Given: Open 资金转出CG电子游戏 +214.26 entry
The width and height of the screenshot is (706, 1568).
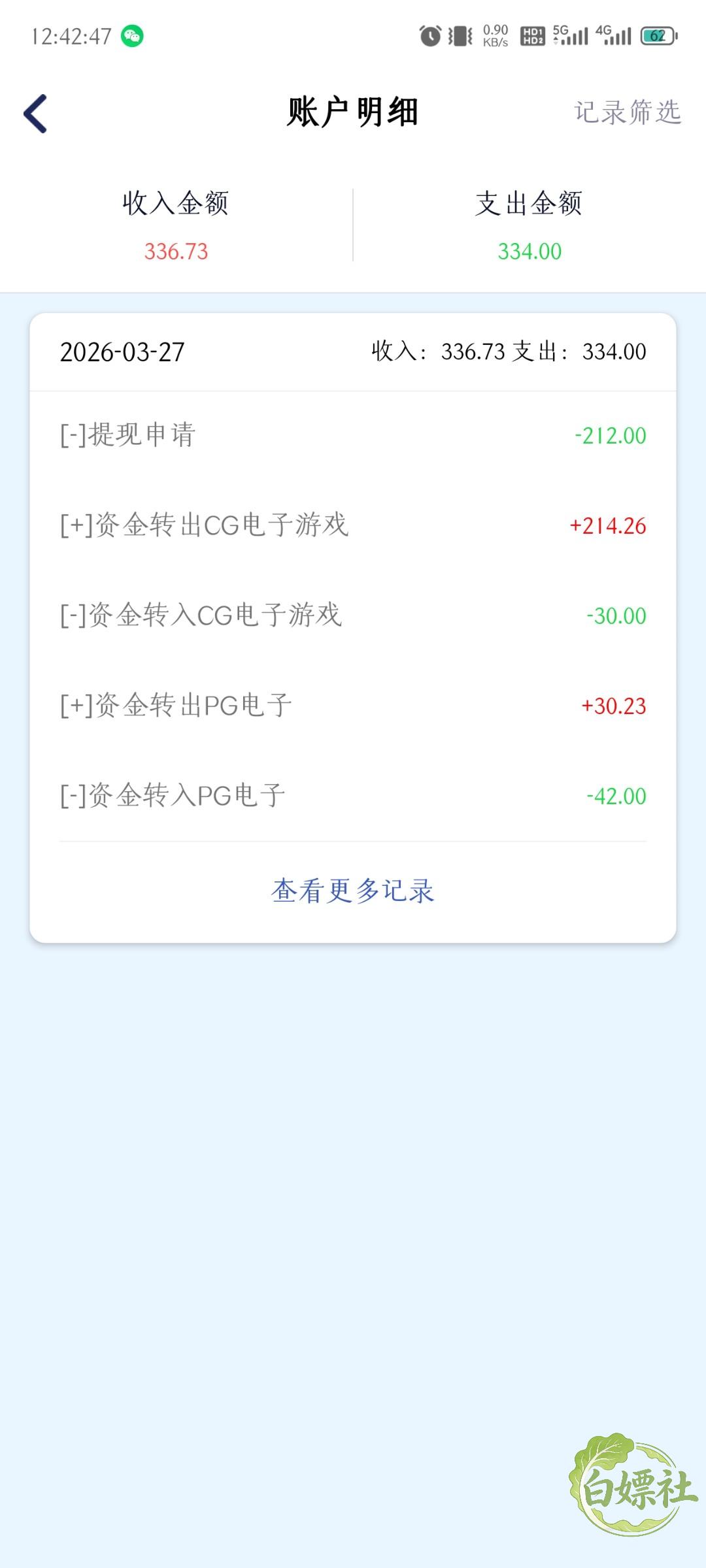Looking at the screenshot, I should coord(353,526).
